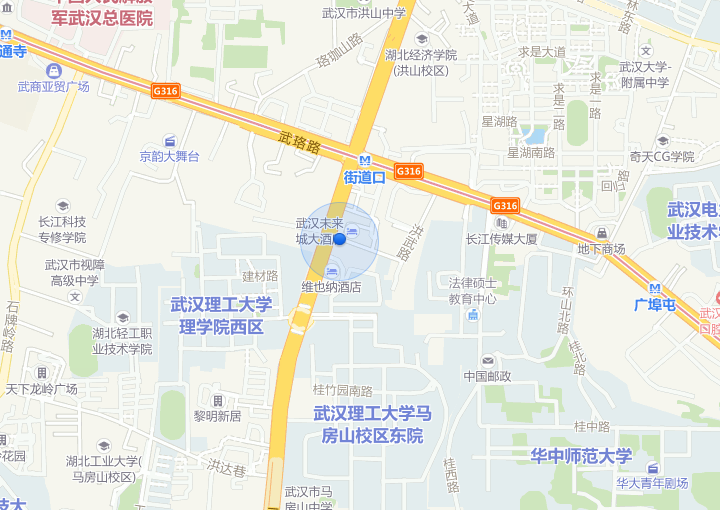
Task: Tap the 地下商场 shopping marker
Action: 601,233
